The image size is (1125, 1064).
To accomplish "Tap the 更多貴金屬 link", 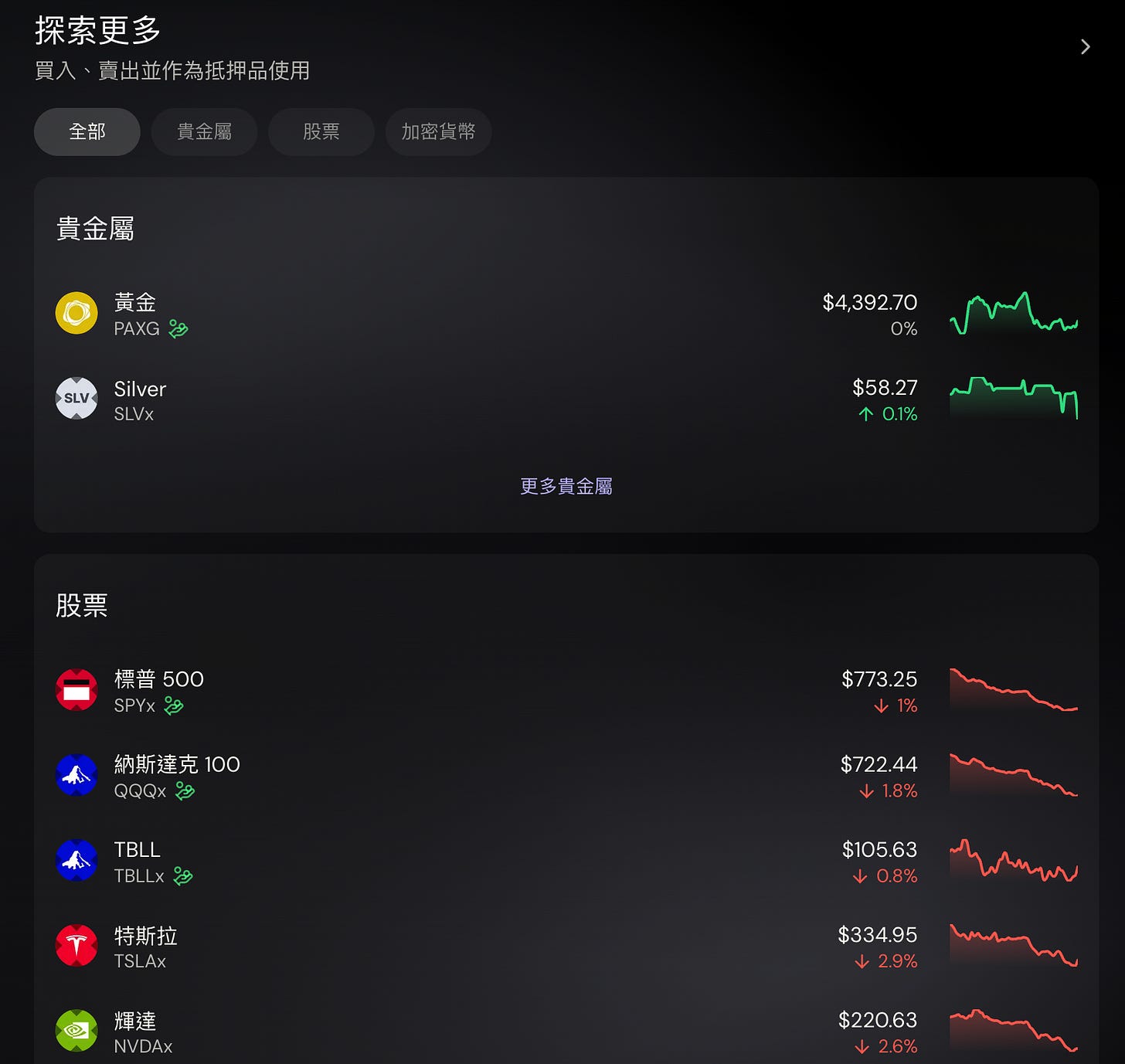I will pos(566,486).
